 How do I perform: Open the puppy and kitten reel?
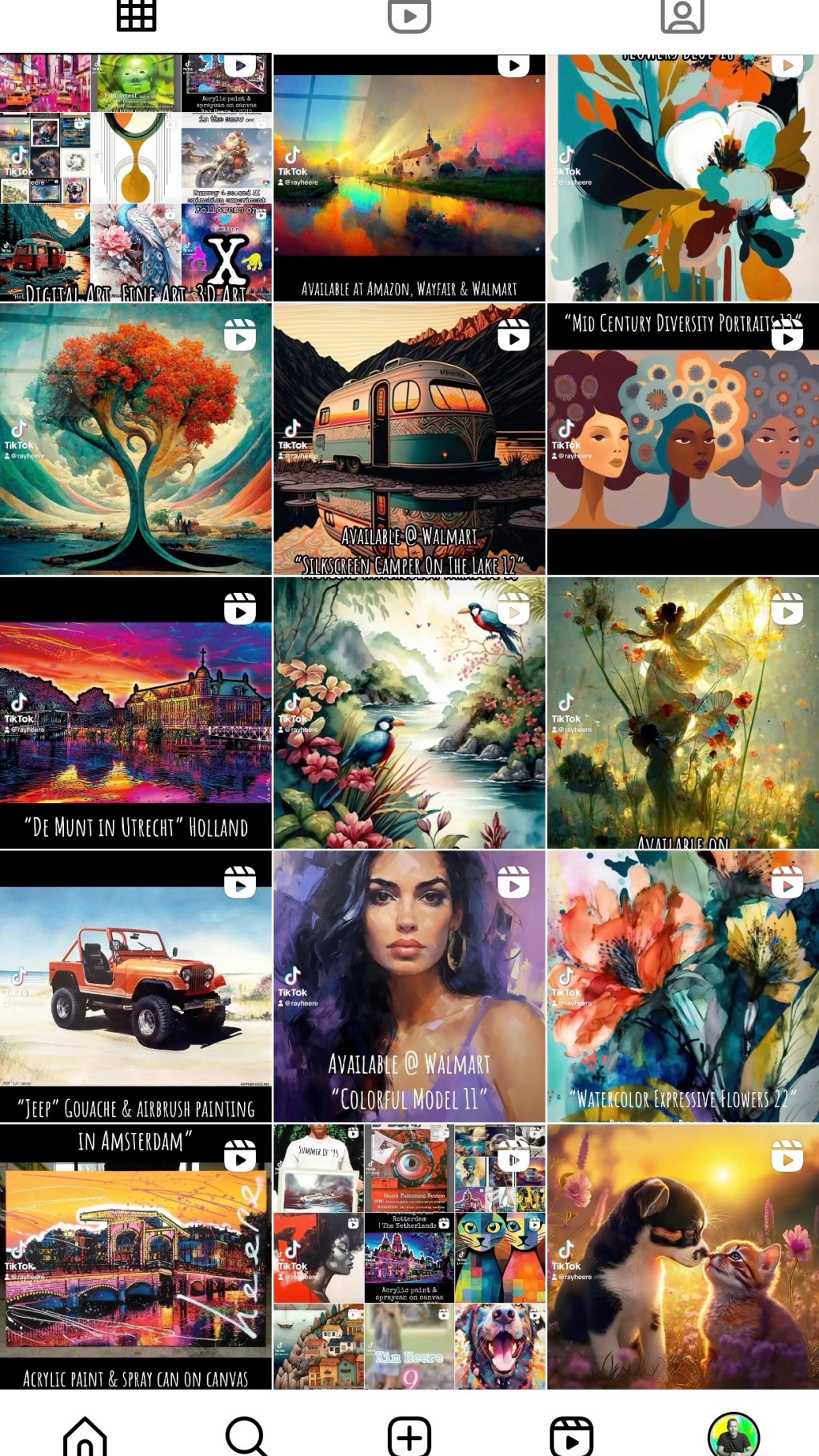[x=682, y=1258]
